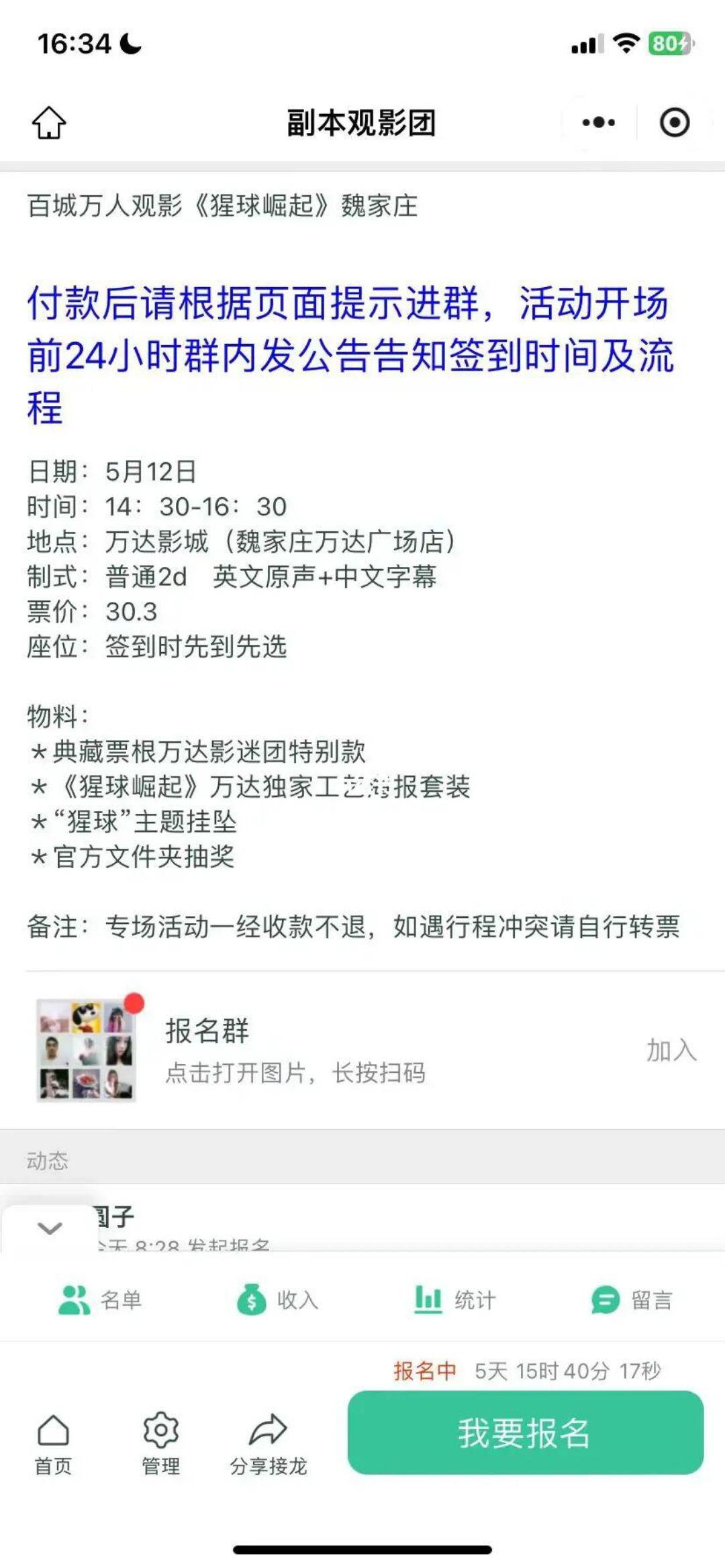
Task: Open the 收入 income section
Action: (278, 1300)
